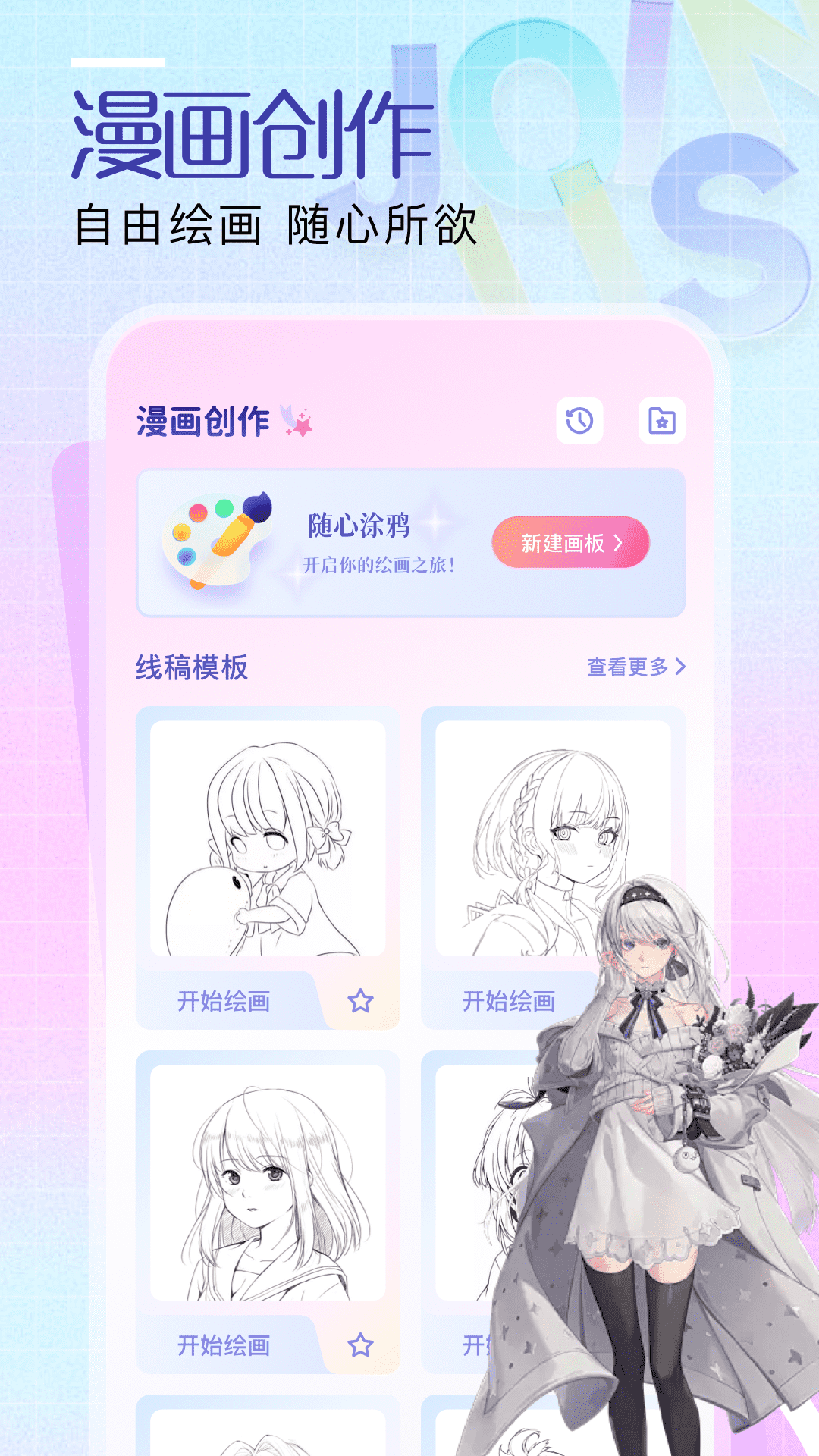
Task: Click the arrow icon inside 新建画板 button
Action: [x=619, y=543]
